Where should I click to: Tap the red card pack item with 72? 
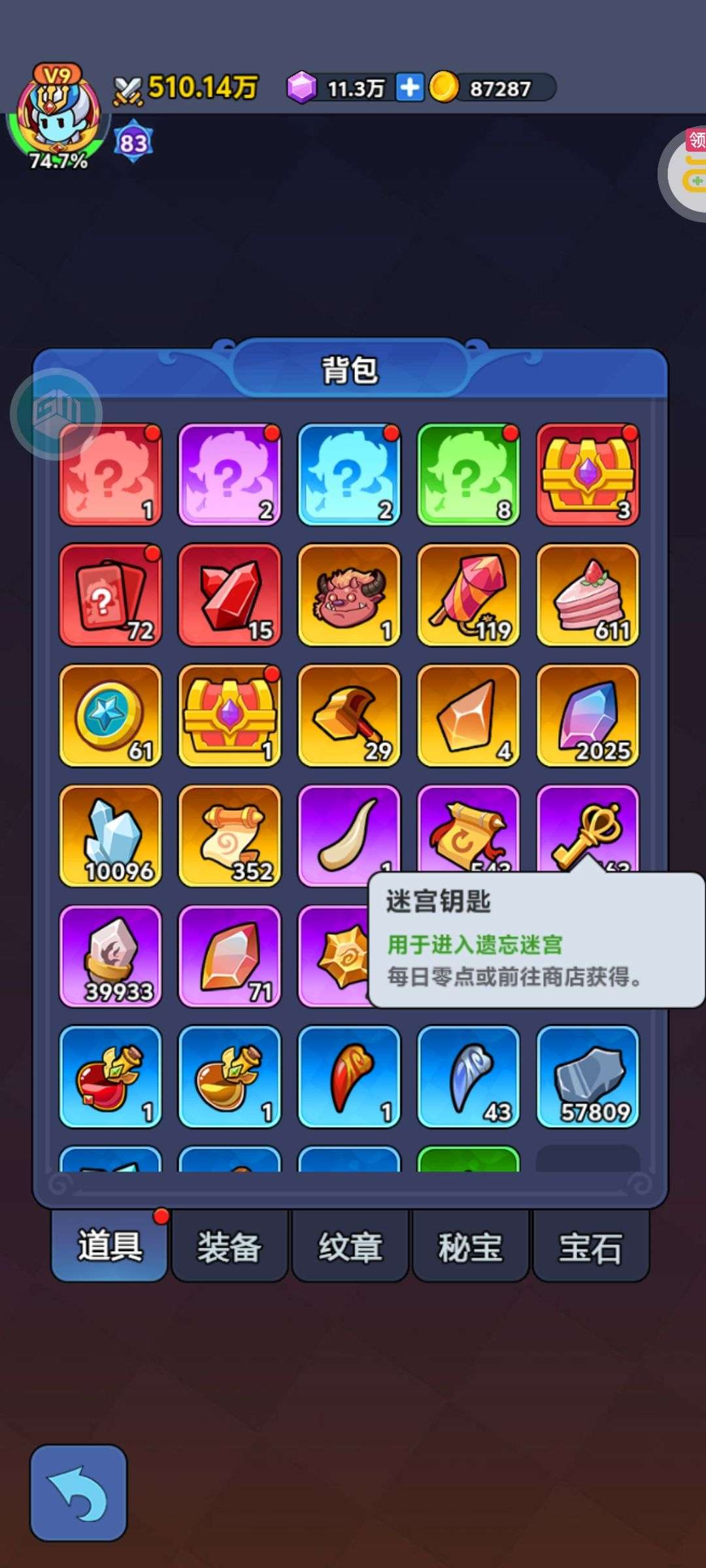pos(110,595)
